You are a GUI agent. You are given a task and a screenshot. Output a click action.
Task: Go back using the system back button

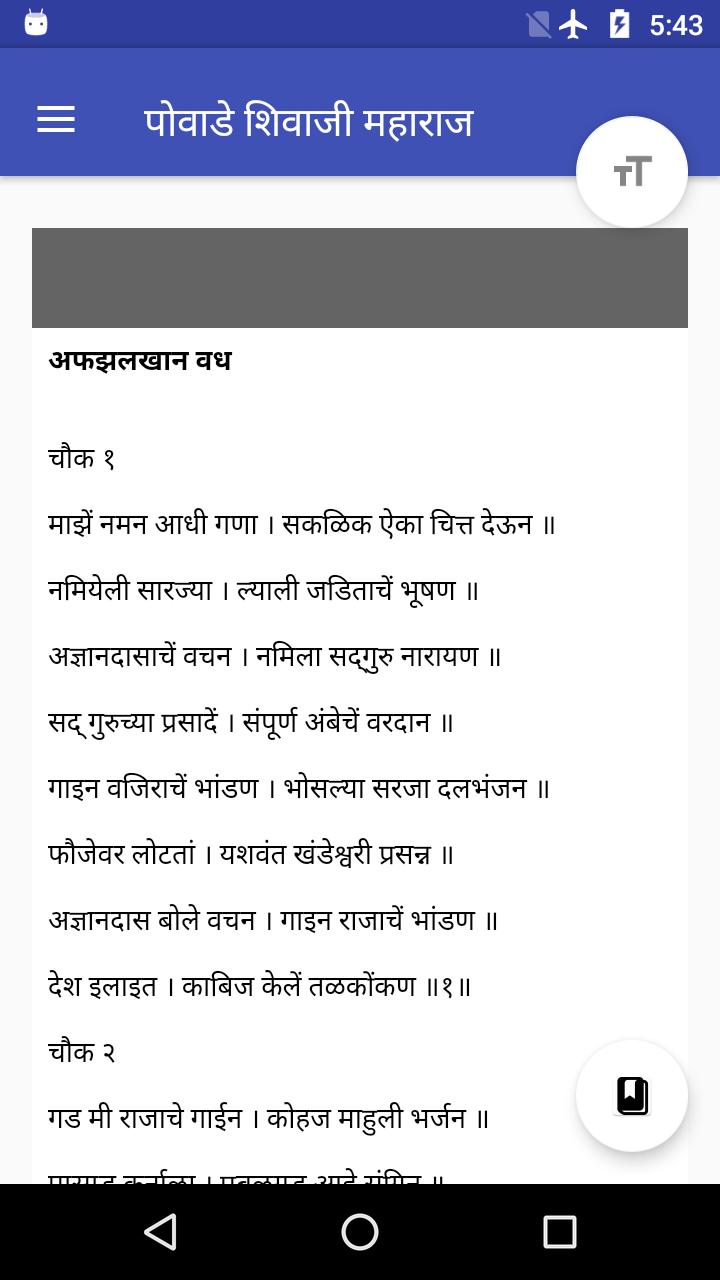(160, 1232)
